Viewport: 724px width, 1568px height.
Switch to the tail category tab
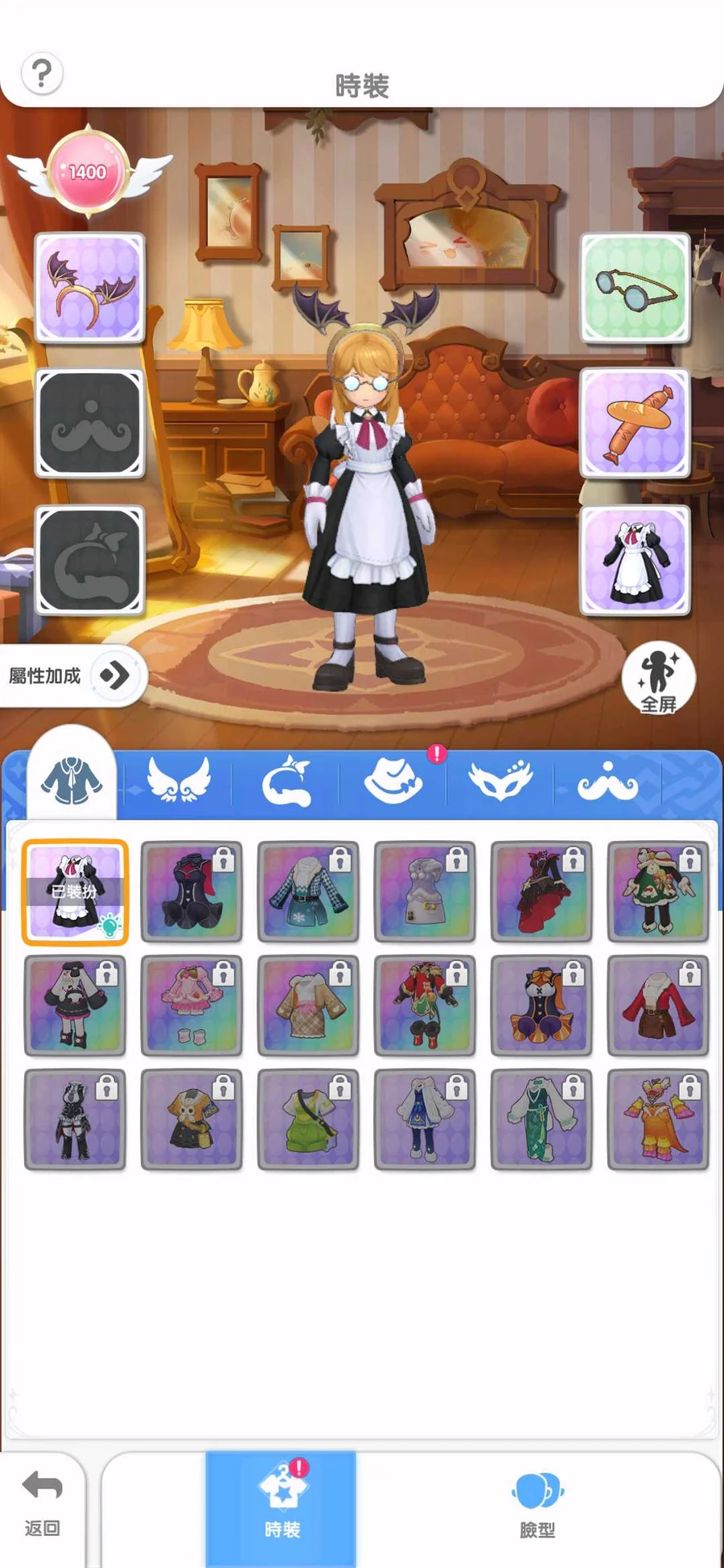(286, 781)
